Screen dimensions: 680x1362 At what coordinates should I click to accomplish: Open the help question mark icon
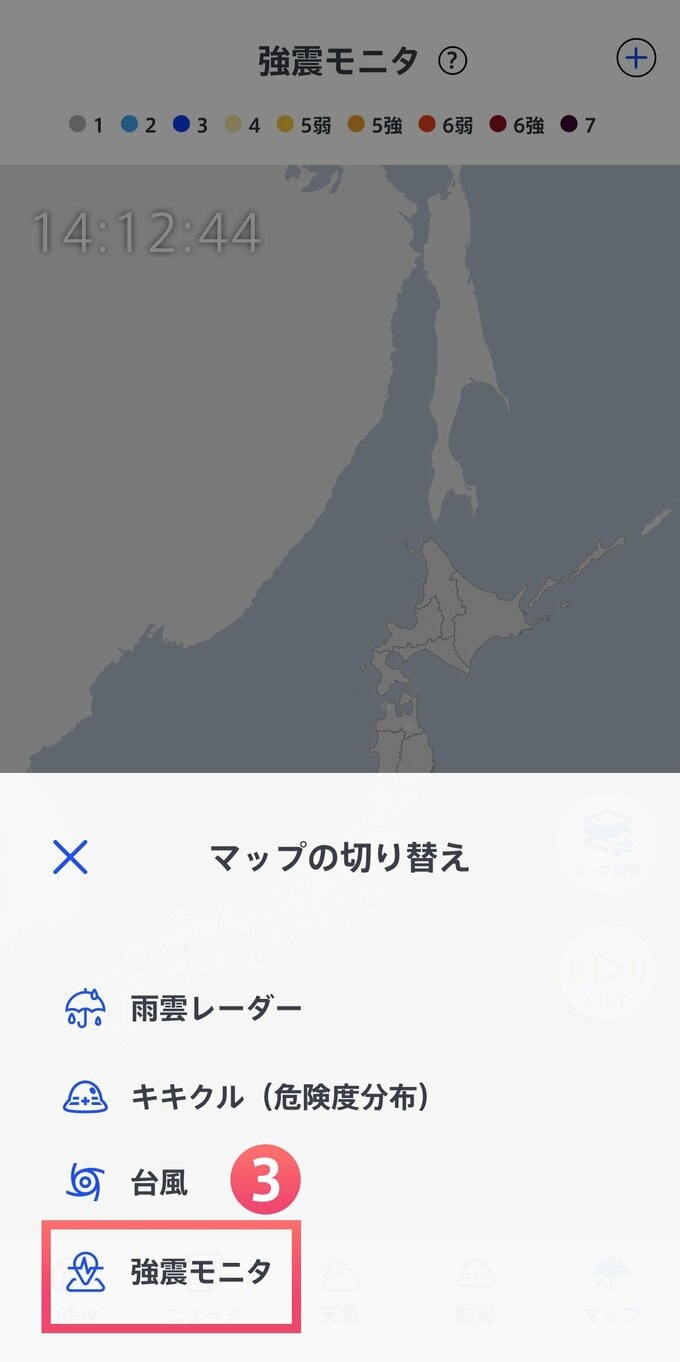click(x=453, y=61)
